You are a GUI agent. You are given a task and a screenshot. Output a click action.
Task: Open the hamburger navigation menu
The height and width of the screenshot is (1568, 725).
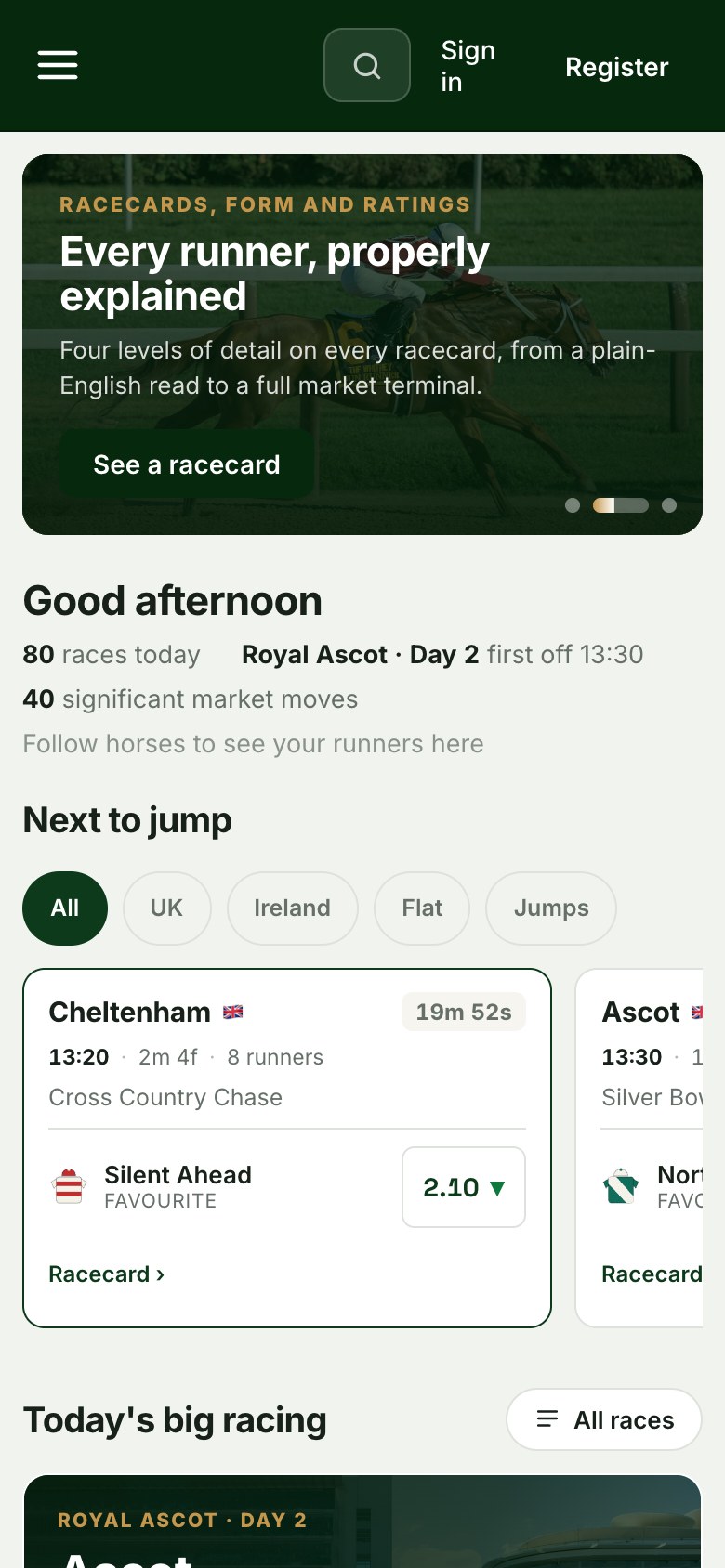point(58,65)
